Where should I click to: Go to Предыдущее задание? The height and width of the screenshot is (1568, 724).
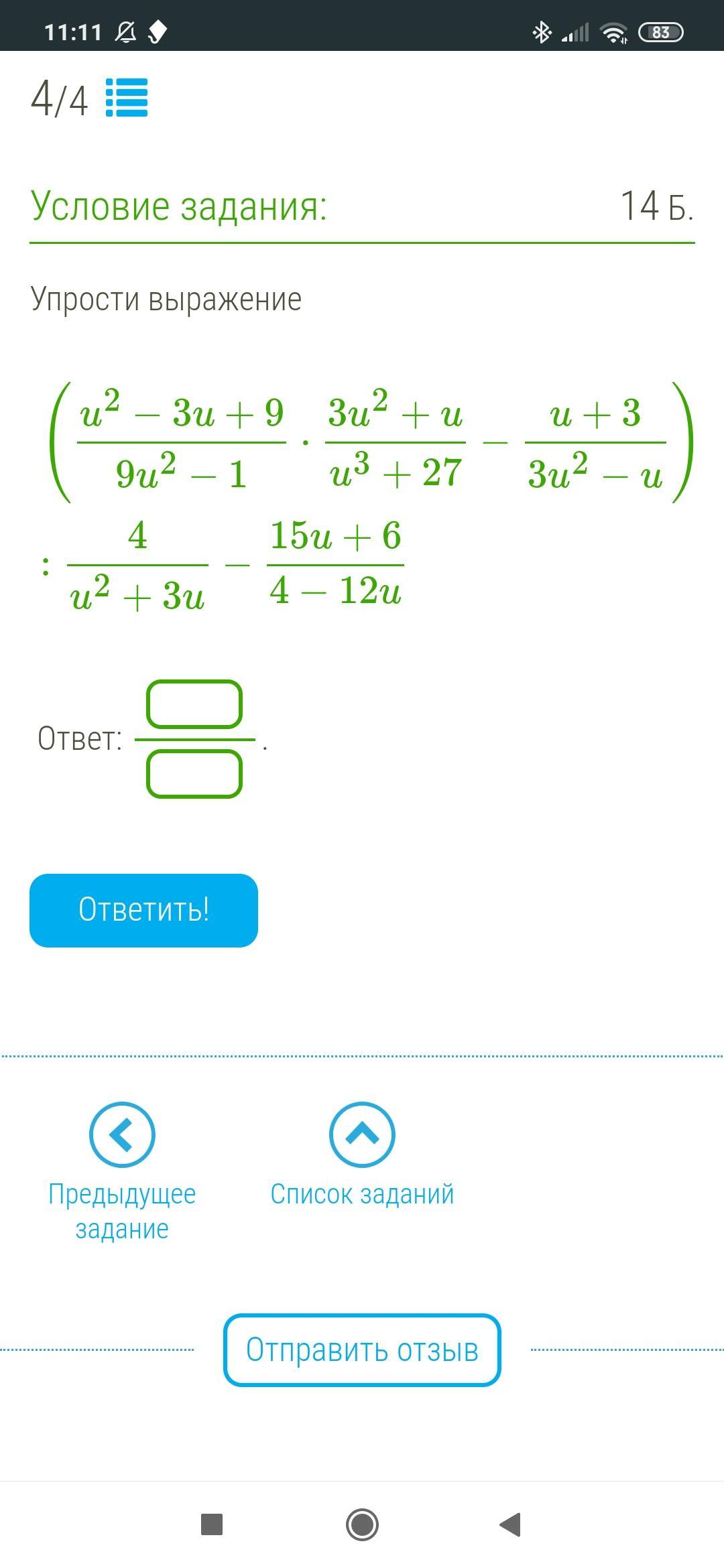click(122, 1135)
